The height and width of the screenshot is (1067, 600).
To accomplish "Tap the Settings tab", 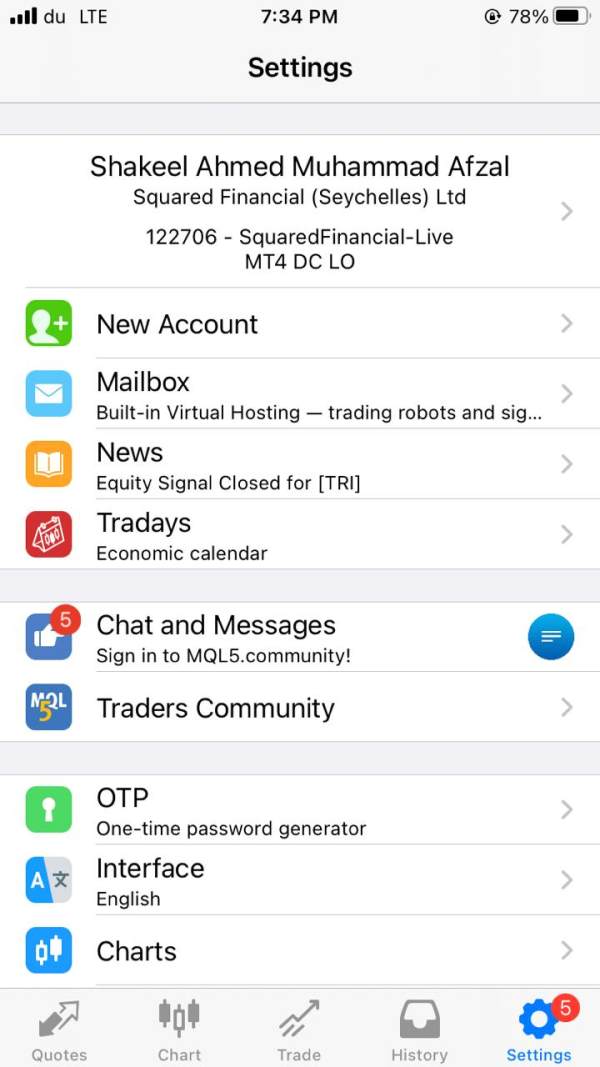I will (539, 1029).
